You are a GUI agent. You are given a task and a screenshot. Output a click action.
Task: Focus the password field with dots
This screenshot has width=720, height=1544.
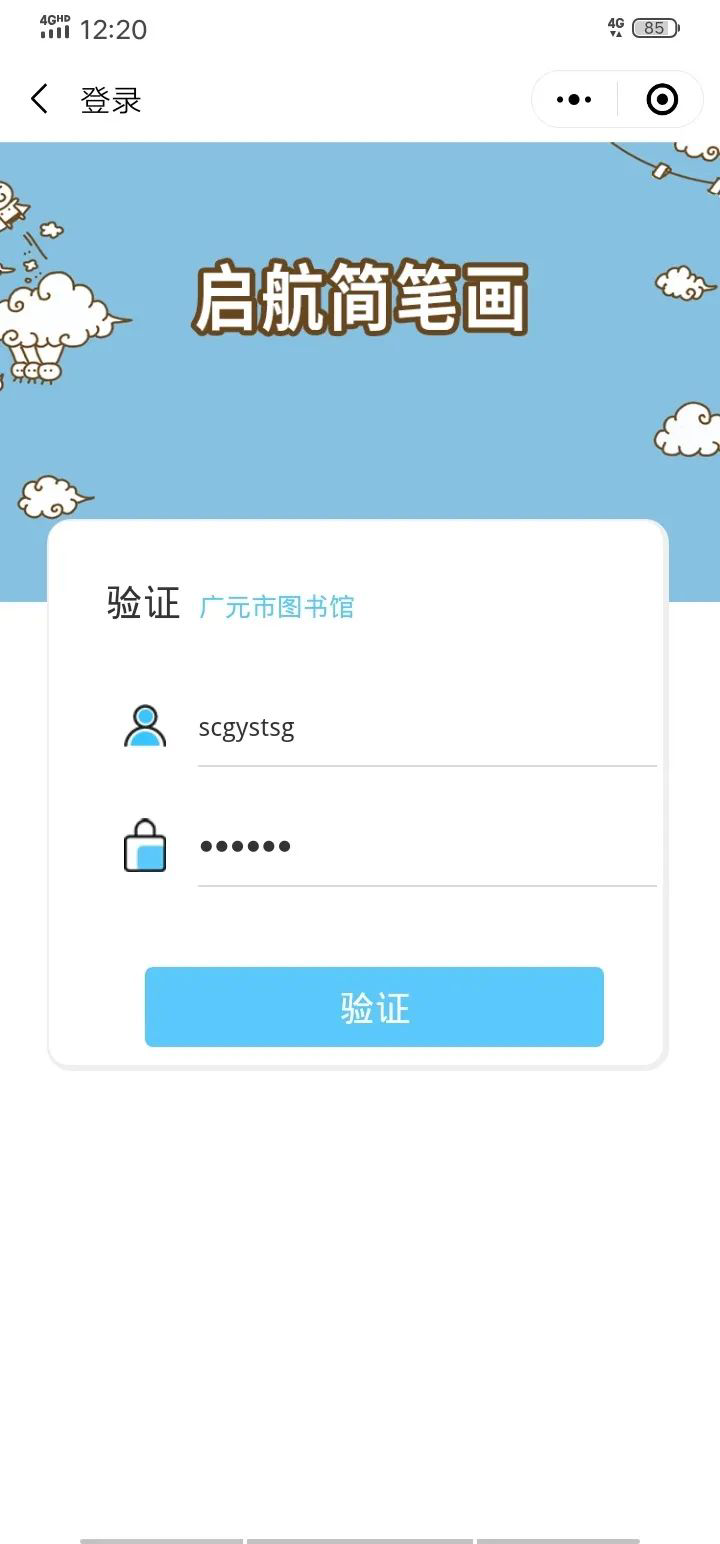click(x=426, y=846)
